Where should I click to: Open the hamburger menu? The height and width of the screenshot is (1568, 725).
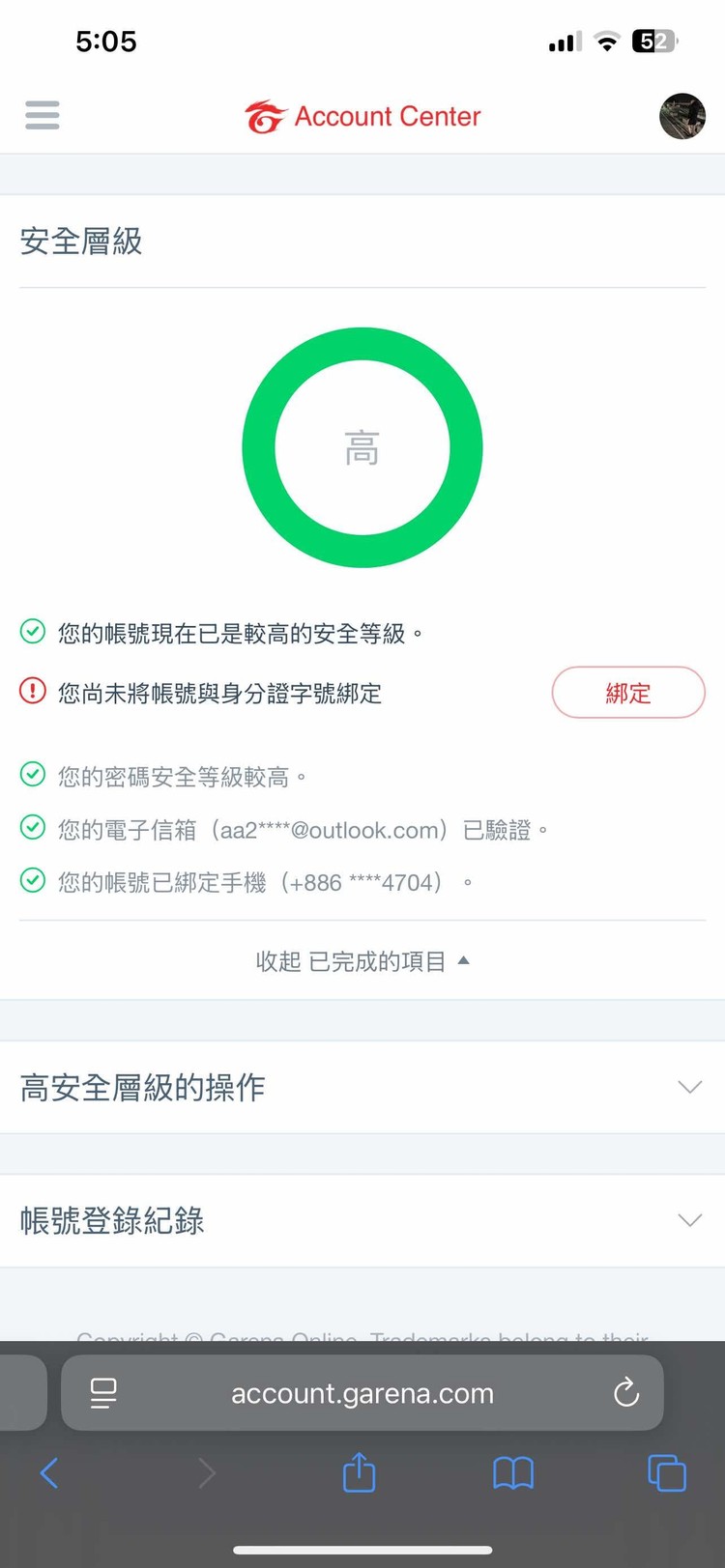point(42,115)
